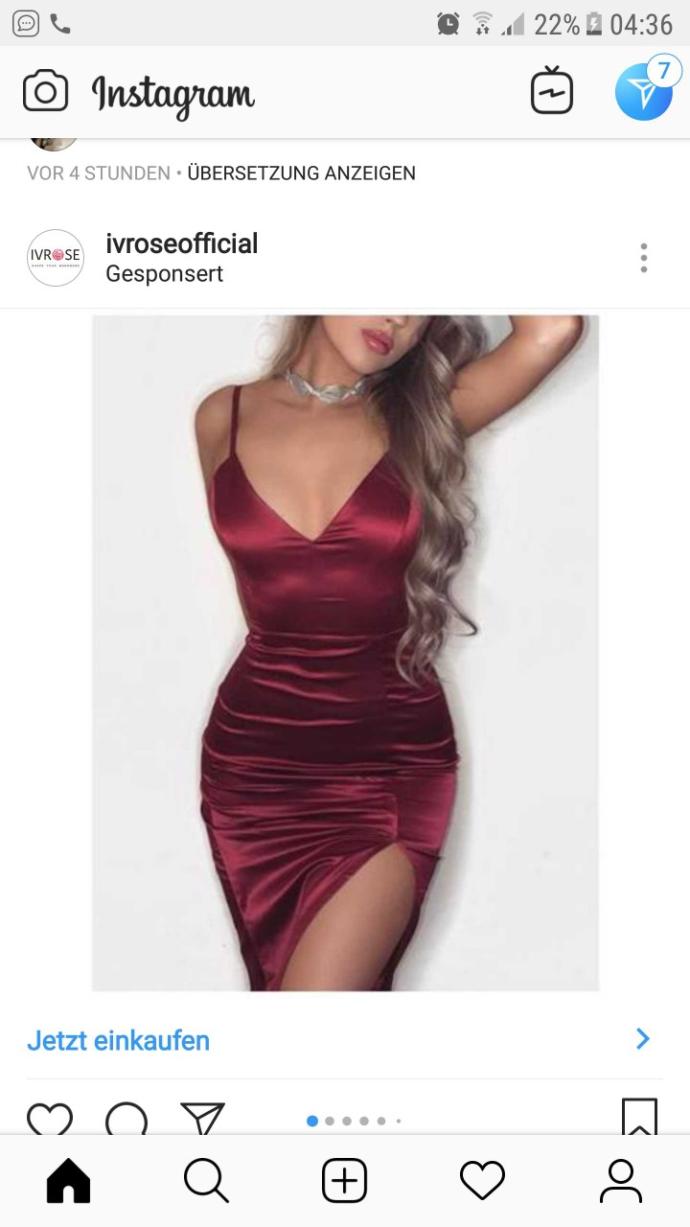Screen dimensions: 690x1227
Task: Like the ivroseofficial post
Action: click(49, 1117)
